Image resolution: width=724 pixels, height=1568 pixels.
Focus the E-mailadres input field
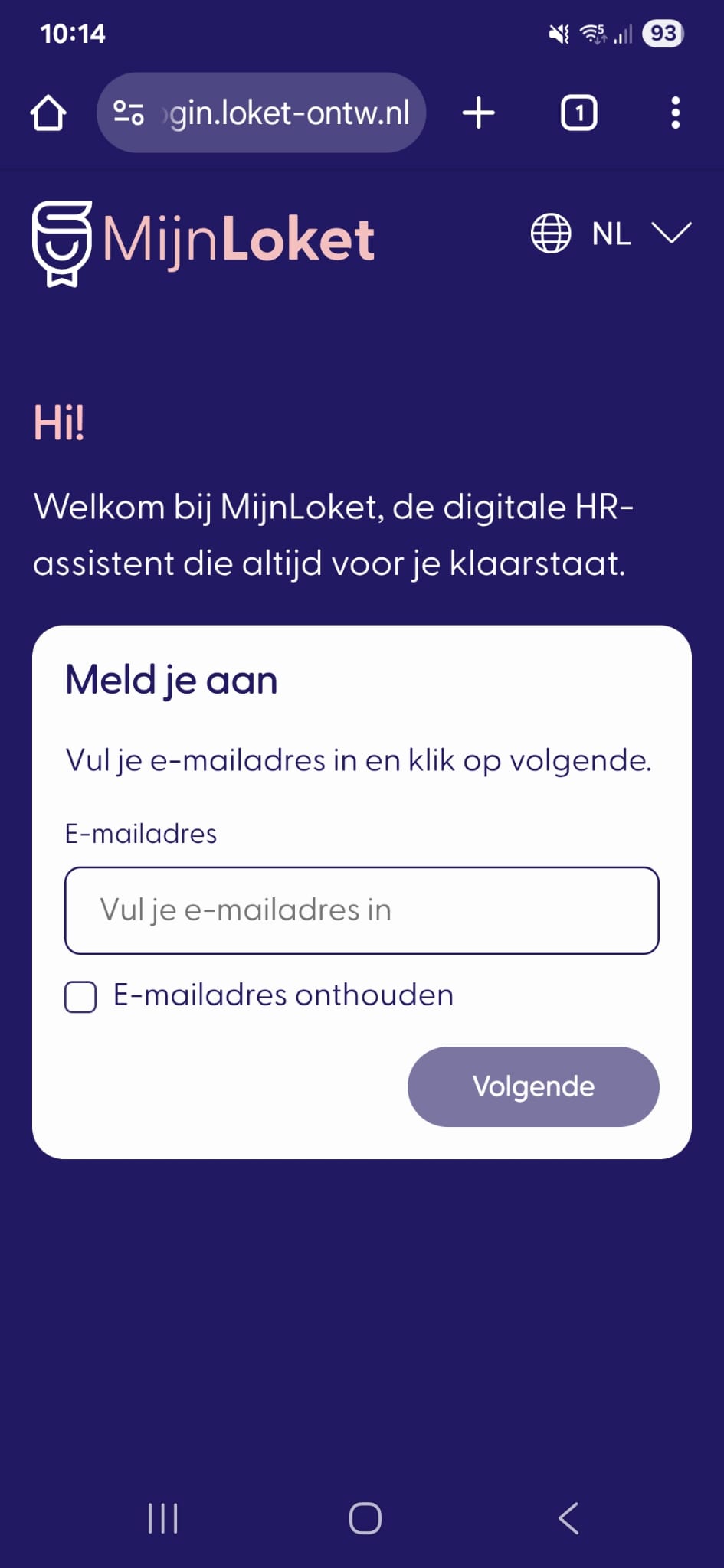point(362,910)
